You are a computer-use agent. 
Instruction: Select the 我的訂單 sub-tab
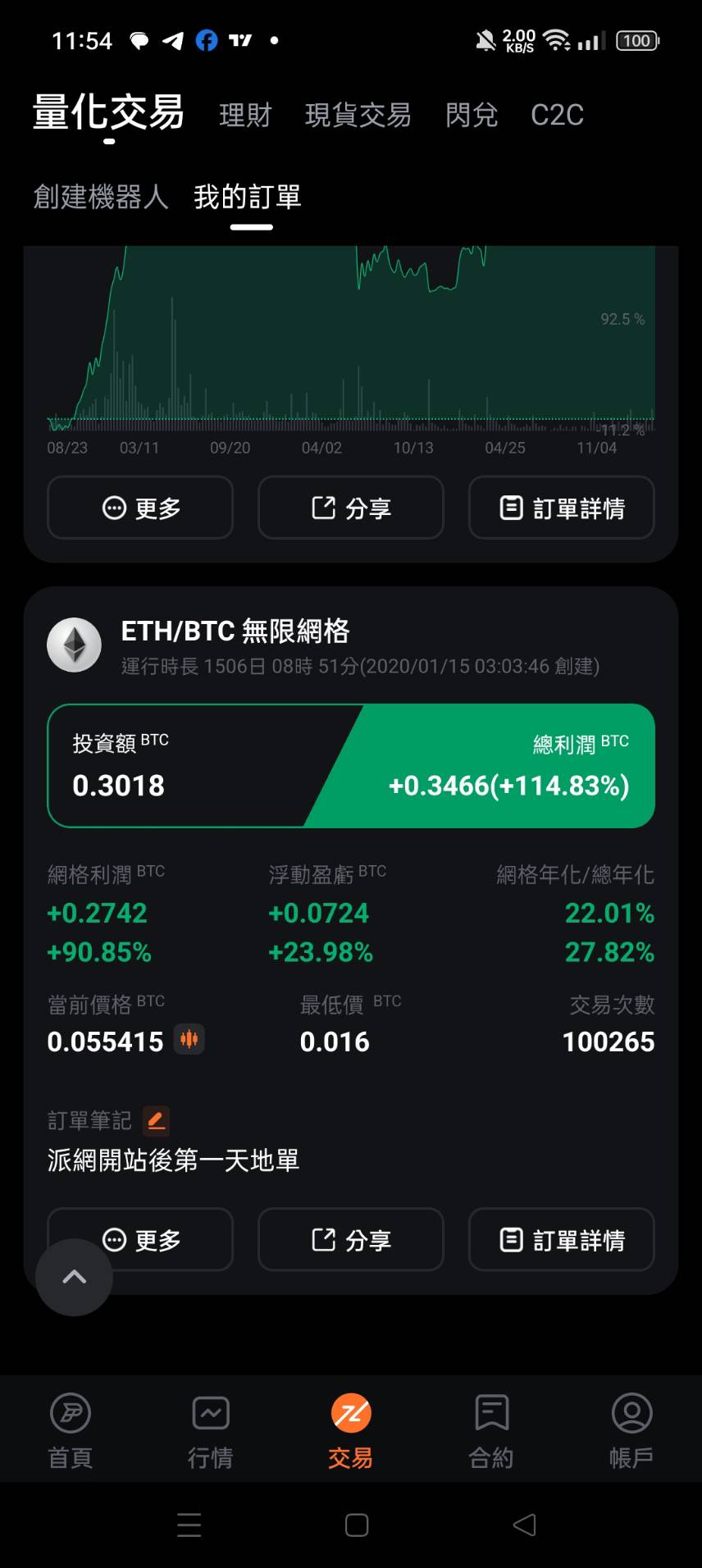tap(248, 197)
